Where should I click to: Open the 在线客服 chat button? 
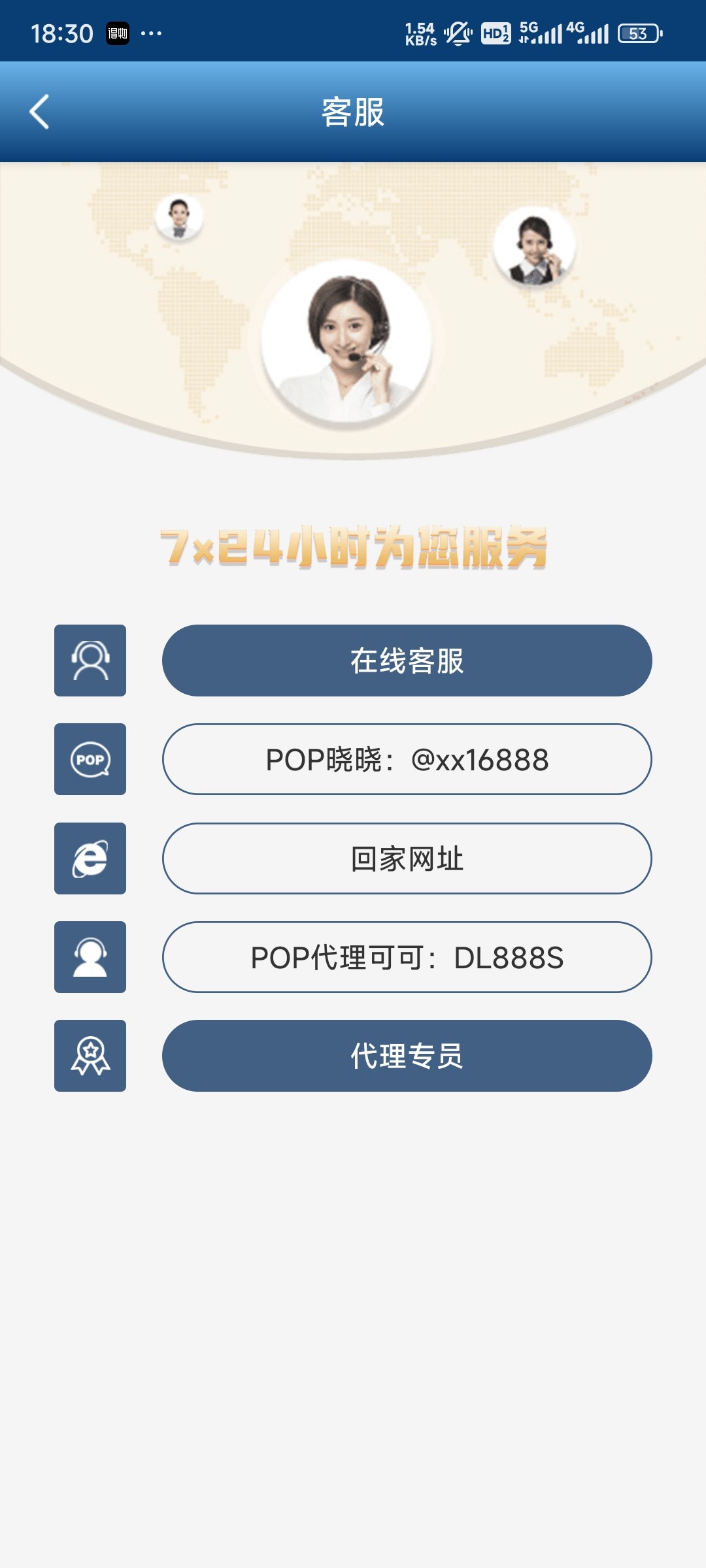[x=405, y=661]
